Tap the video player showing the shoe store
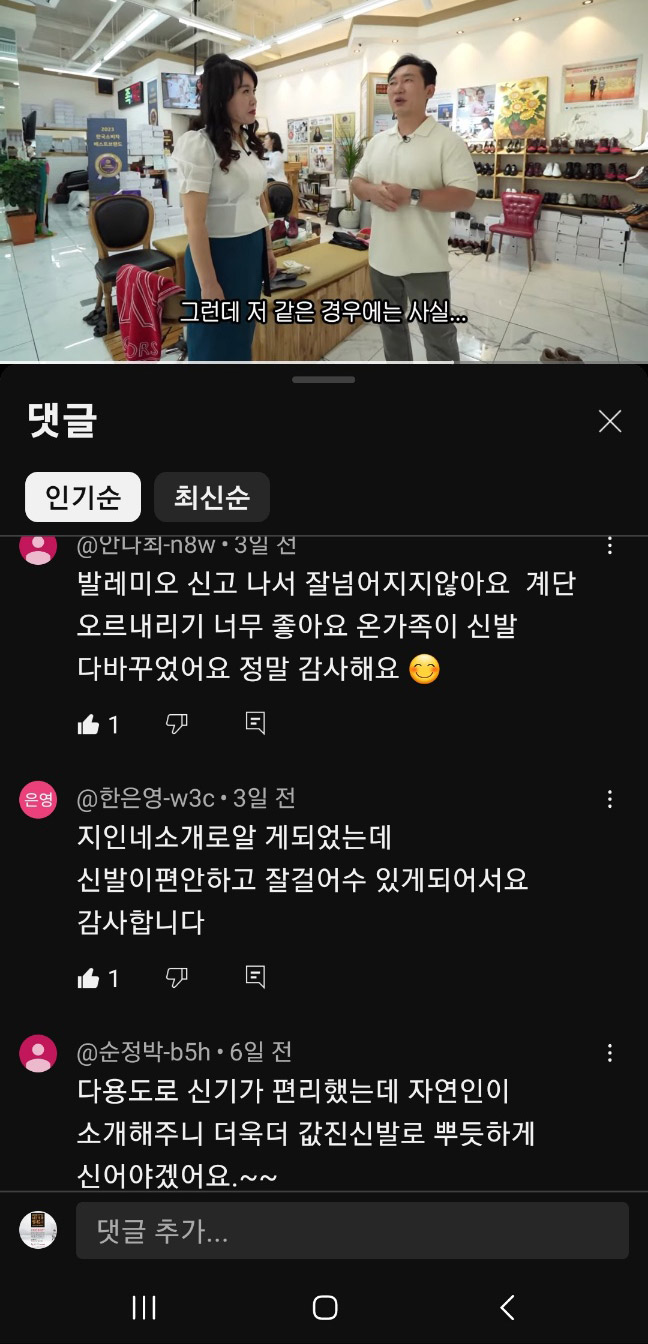Image resolution: width=648 pixels, height=1344 pixels. click(x=324, y=180)
